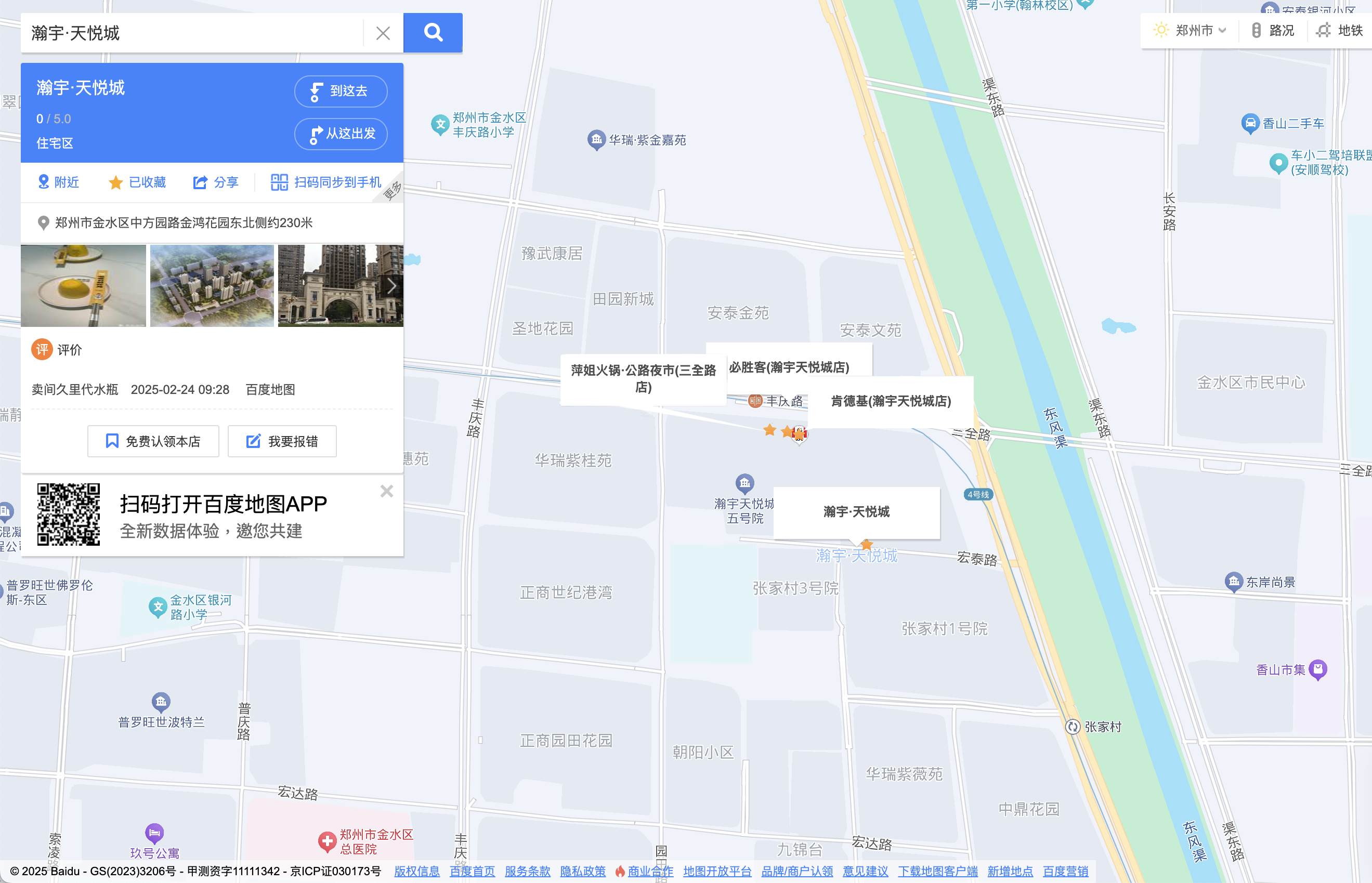This screenshot has height=883, width=1372.
Task: Select 扫码同步到手机 option
Action: pos(326,182)
